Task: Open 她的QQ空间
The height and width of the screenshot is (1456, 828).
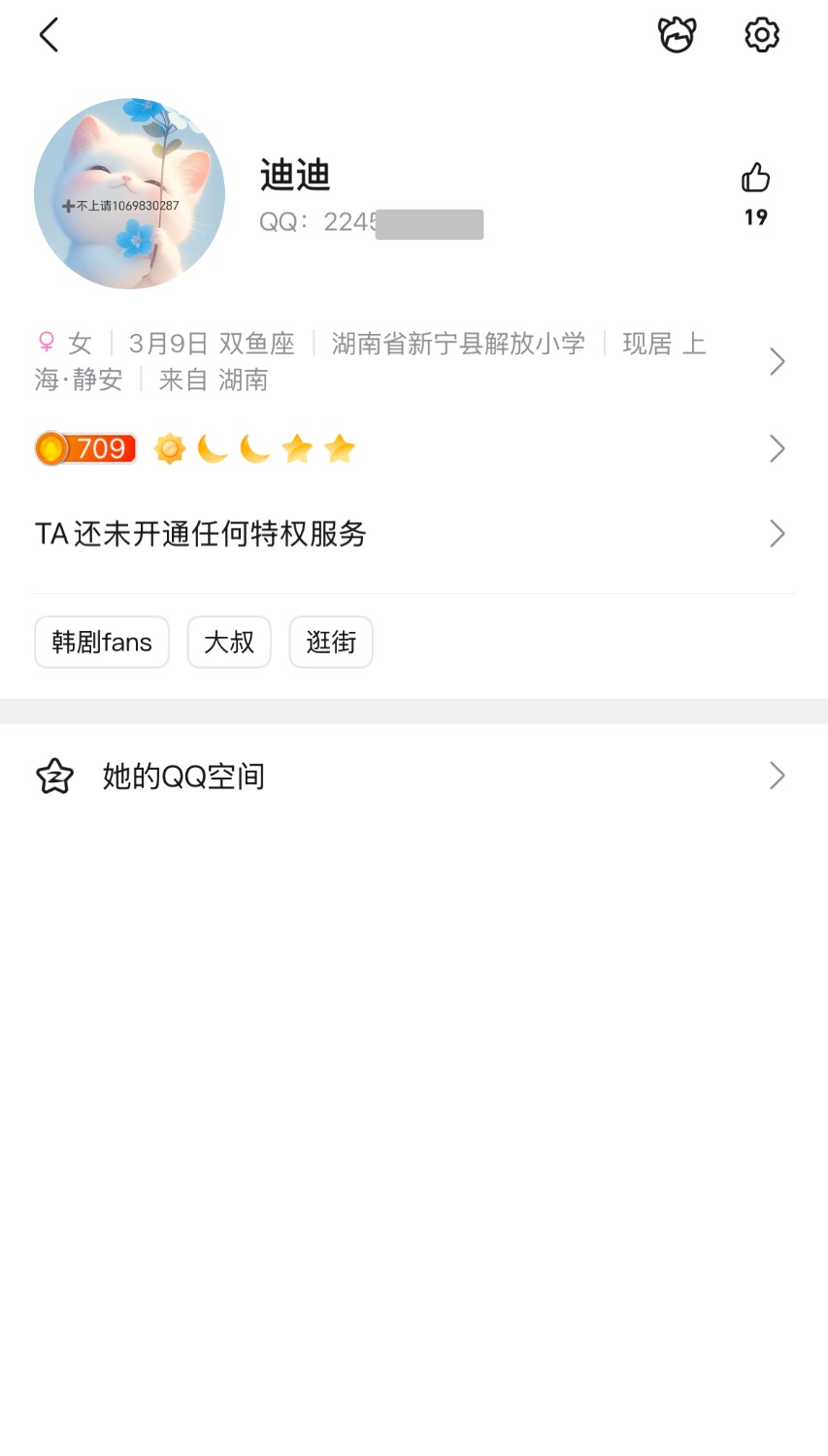Action: click(408, 776)
